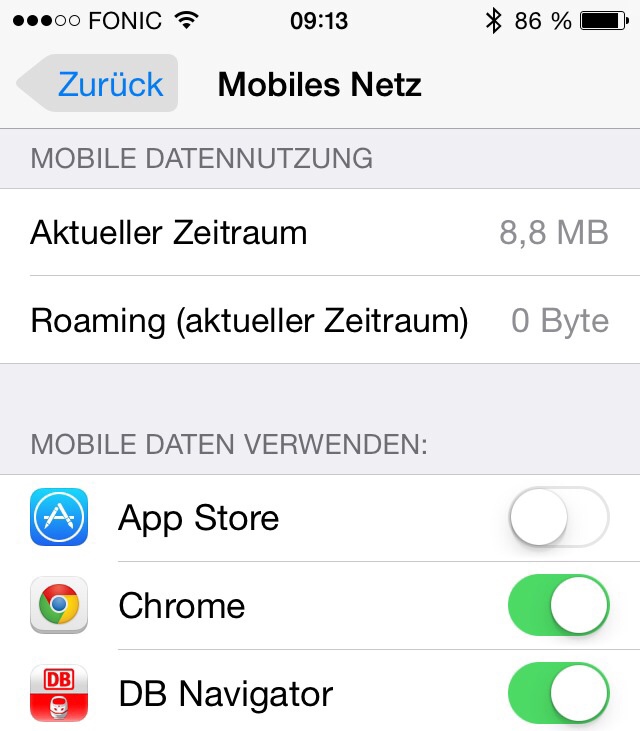Enable mobile data for App Store
This screenshot has width=640, height=731.
558,518
